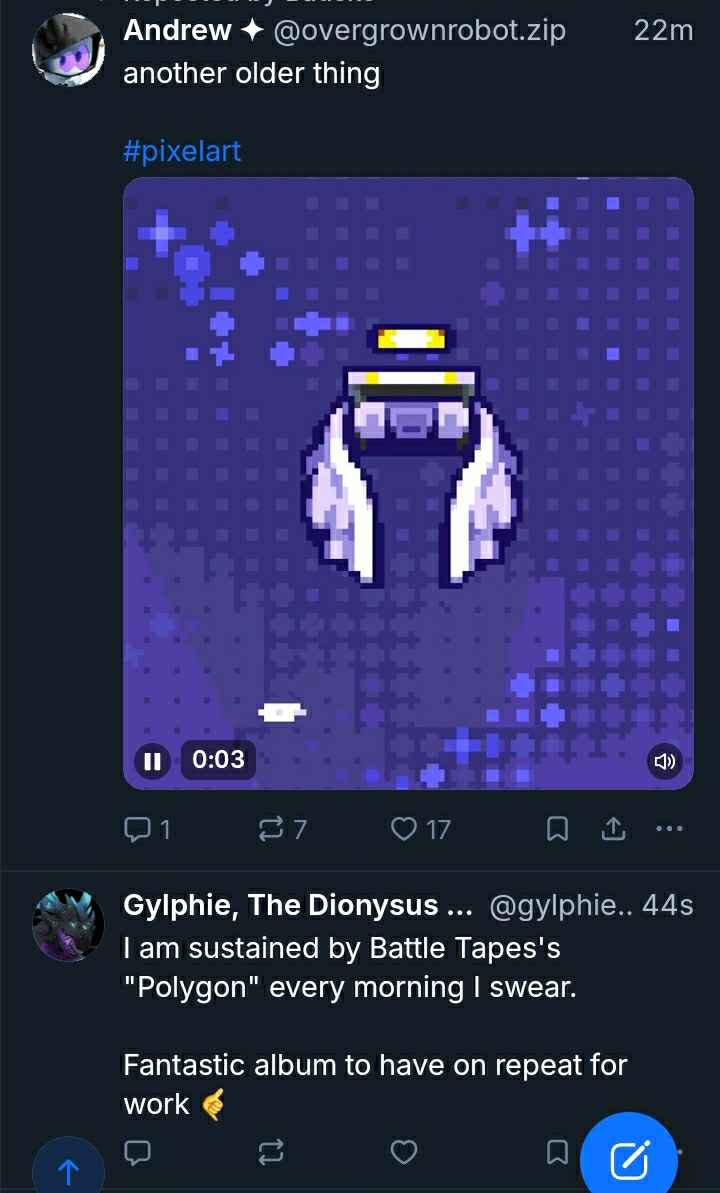Bookmark Gylphie's post

556,1153
